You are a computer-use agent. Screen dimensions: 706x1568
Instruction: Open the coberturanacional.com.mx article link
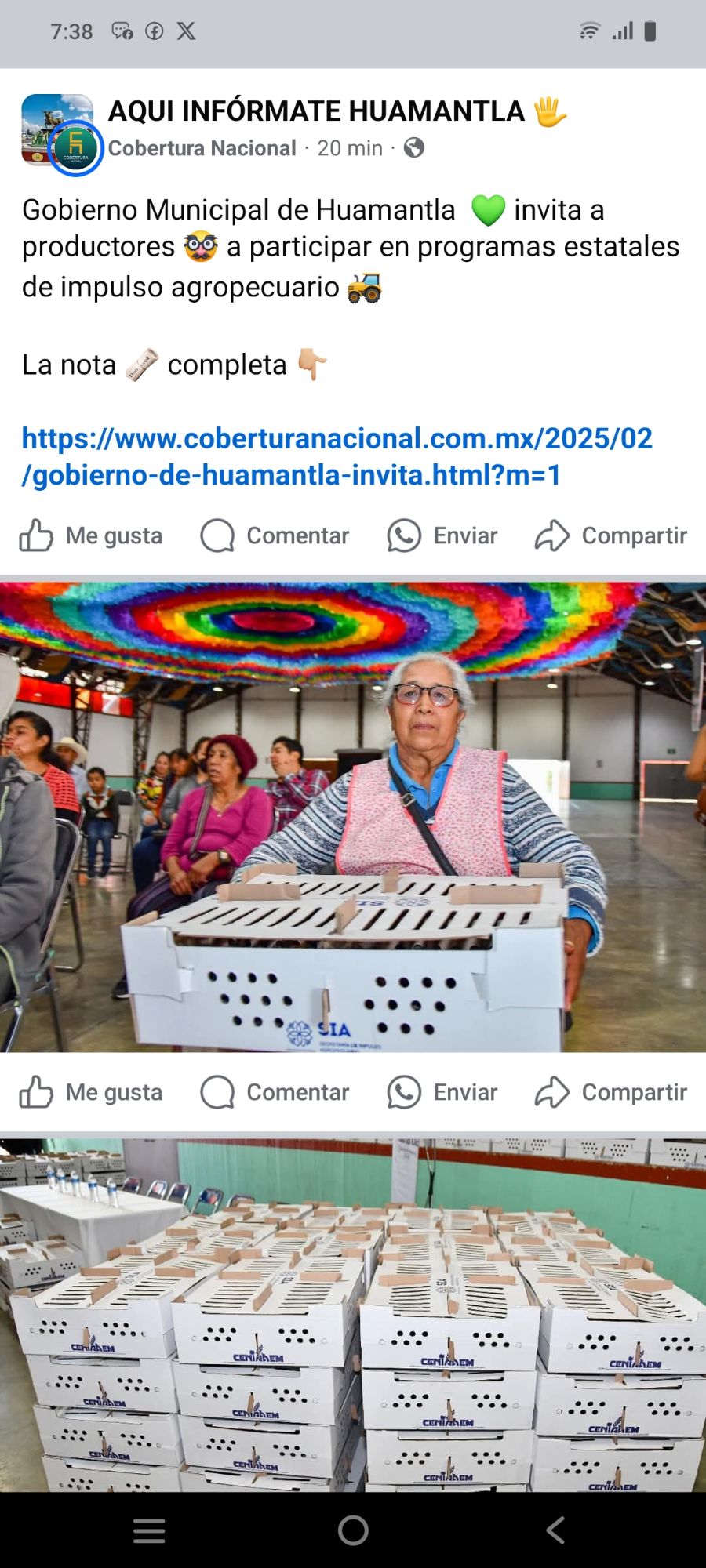click(337, 456)
